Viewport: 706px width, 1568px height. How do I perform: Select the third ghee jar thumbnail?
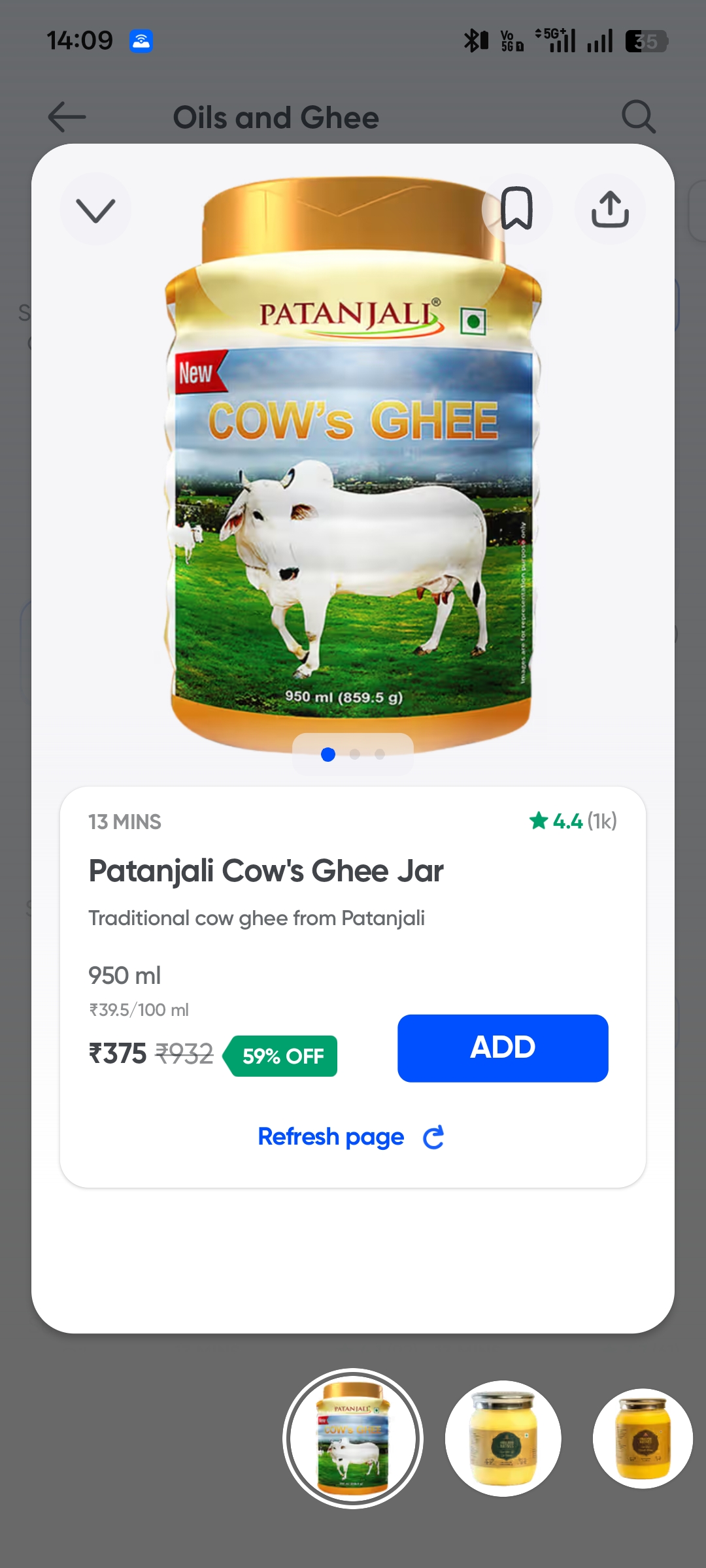(x=643, y=1438)
